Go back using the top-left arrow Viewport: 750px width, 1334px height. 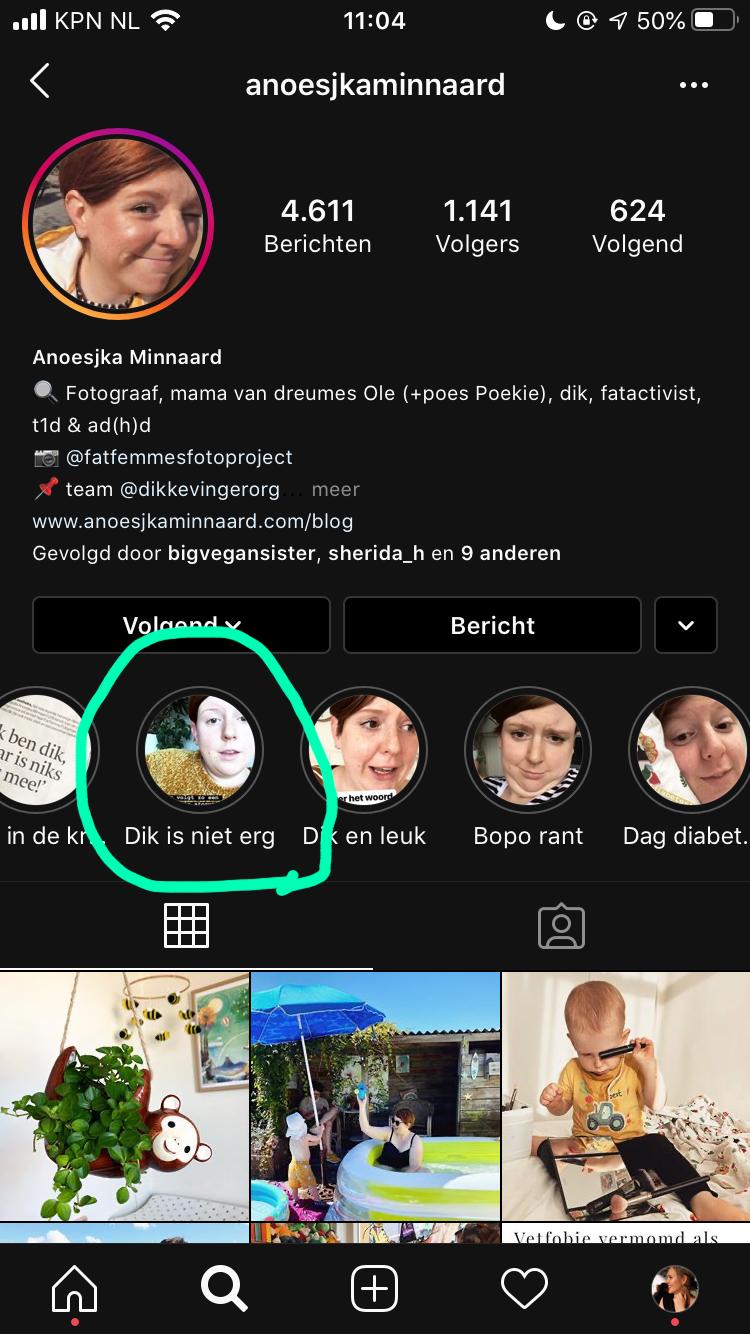(40, 82)
